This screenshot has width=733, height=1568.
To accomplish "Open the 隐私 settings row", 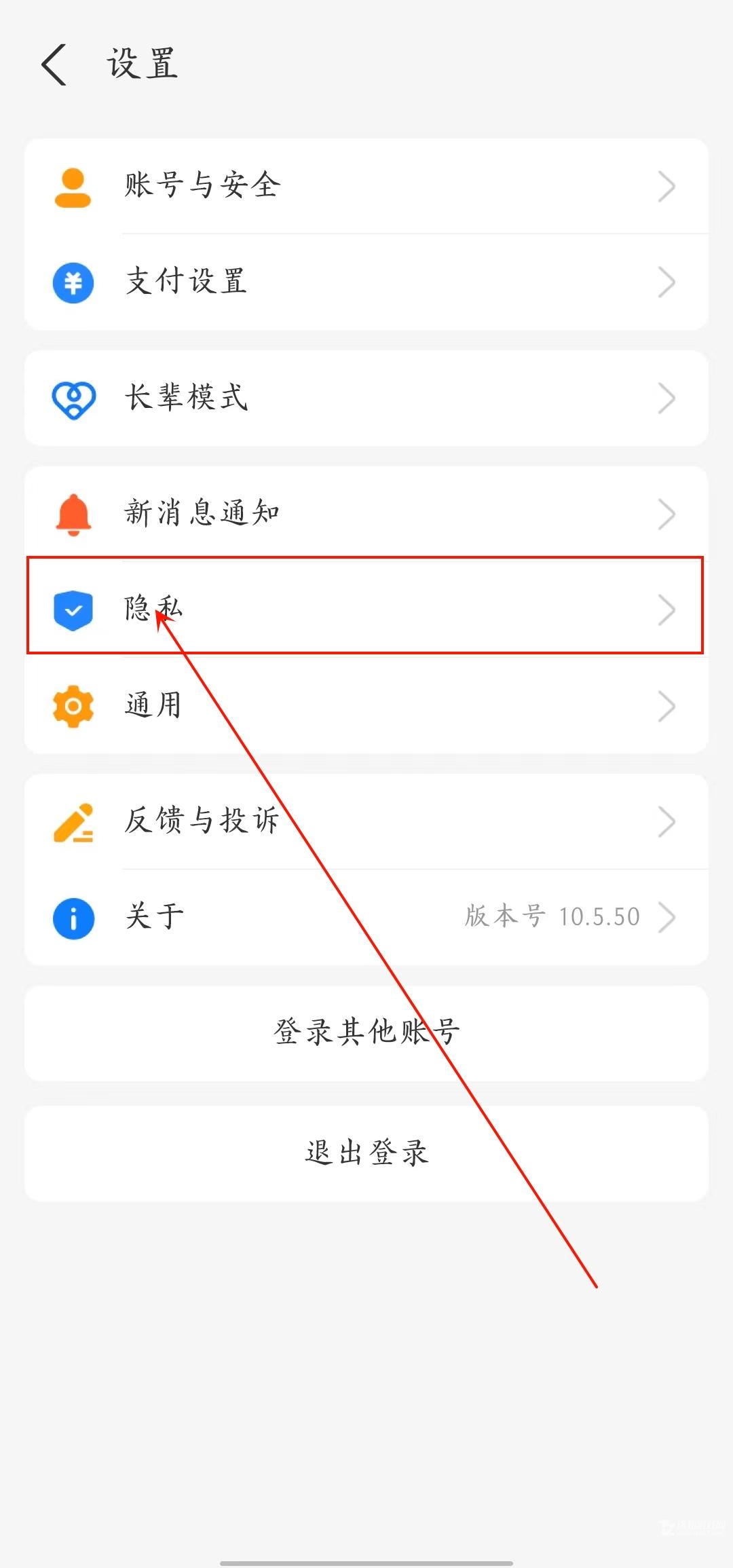I will (x=366, y=608).
